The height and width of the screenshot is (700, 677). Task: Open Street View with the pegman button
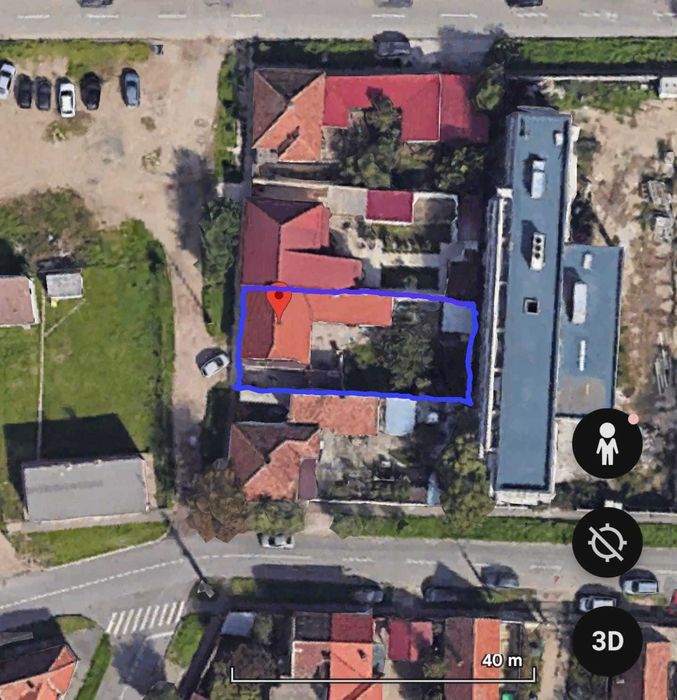point(607,444)
